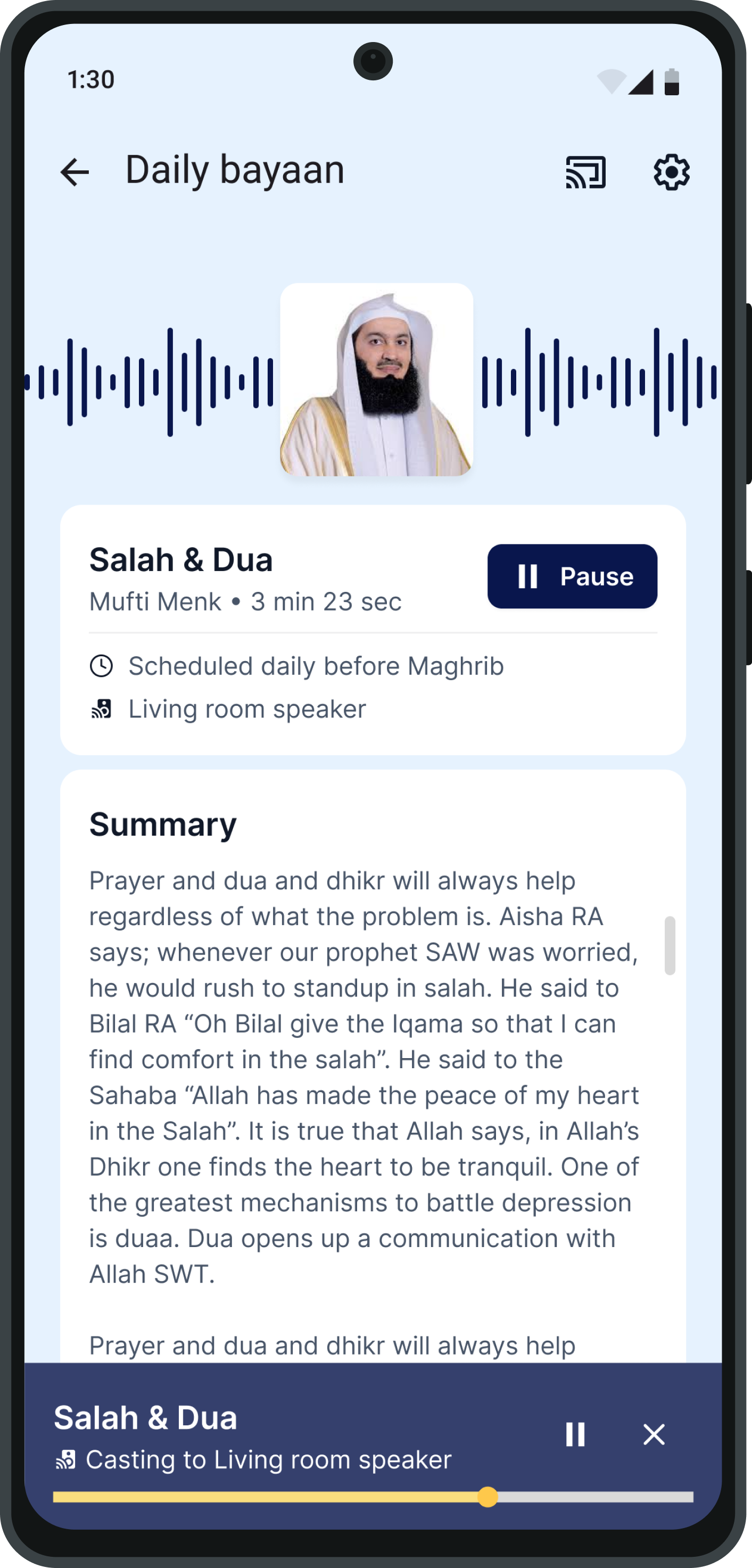Click the speaker cast icon near Living room speaker

pos(101,708)
